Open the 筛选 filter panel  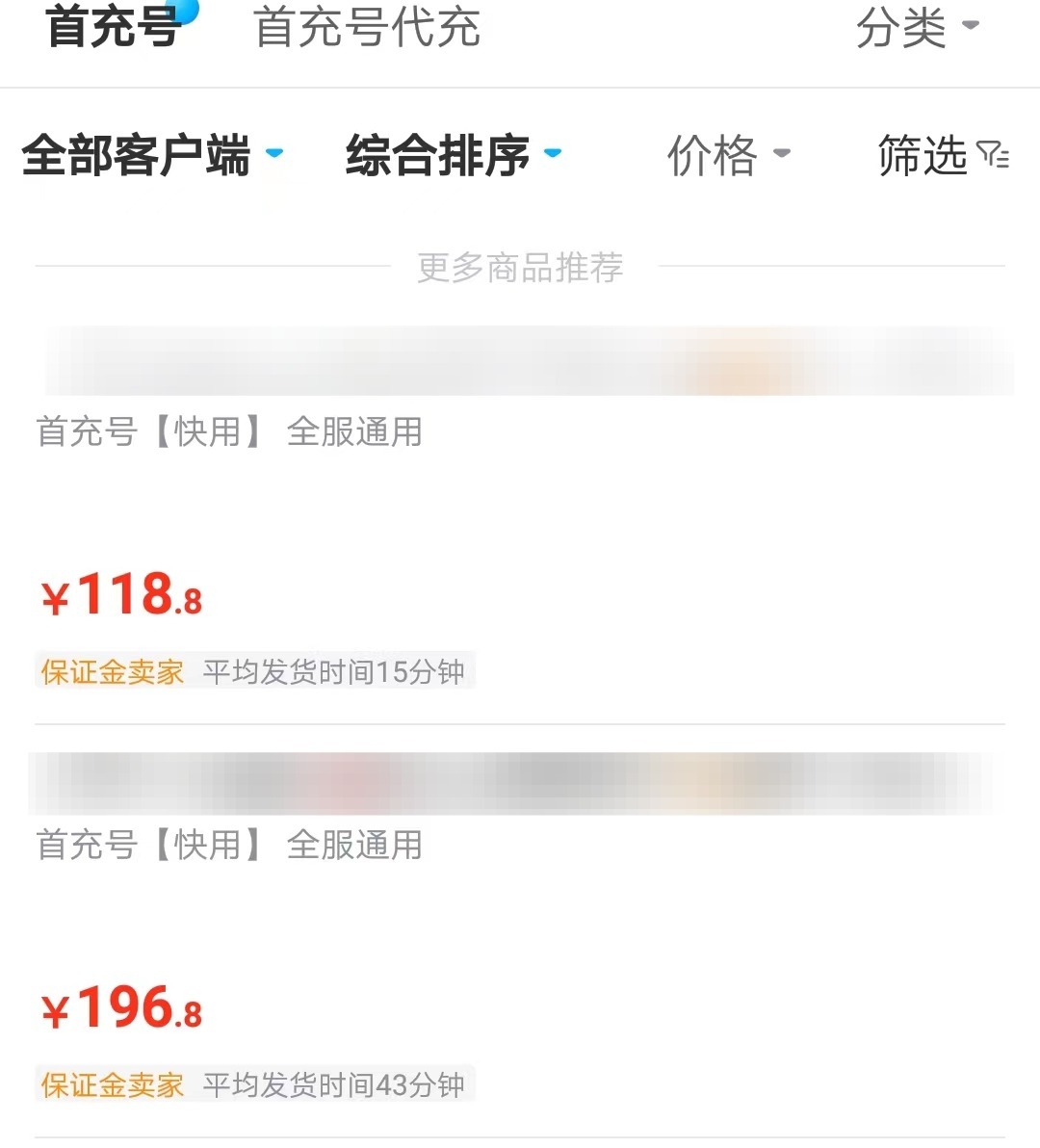pos(944,155)
